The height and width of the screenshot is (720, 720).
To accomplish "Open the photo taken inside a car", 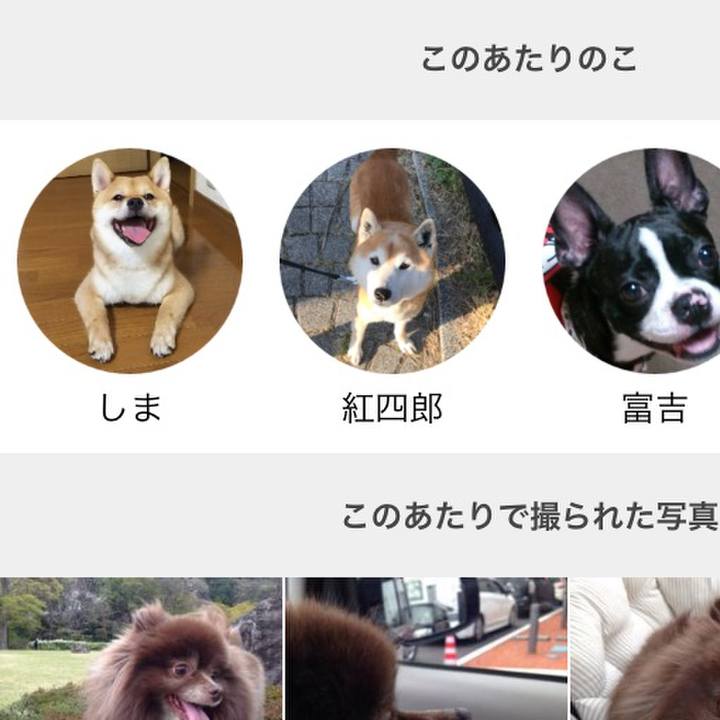I will 426,648.
